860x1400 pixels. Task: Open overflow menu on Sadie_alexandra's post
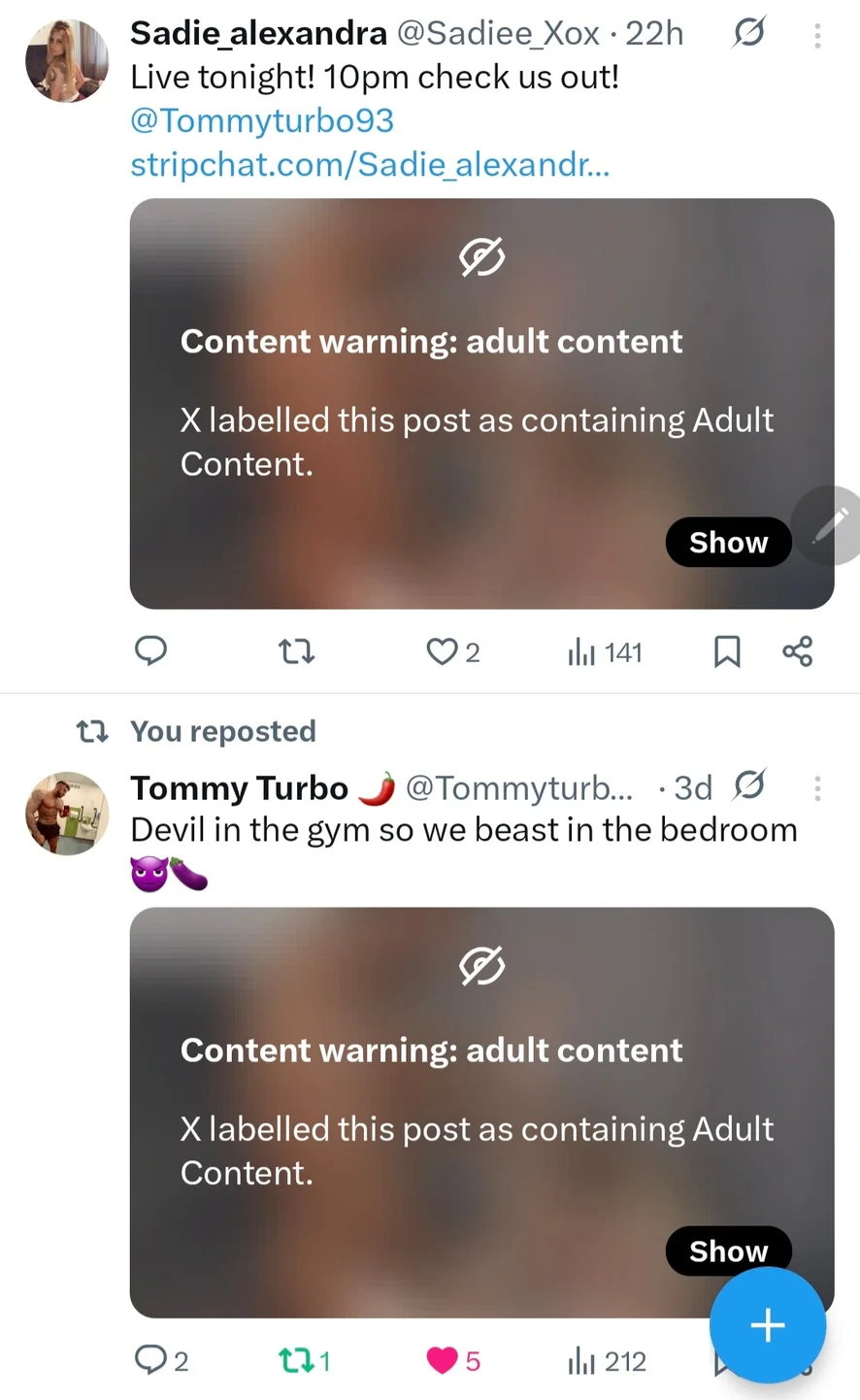coord(817,36)
